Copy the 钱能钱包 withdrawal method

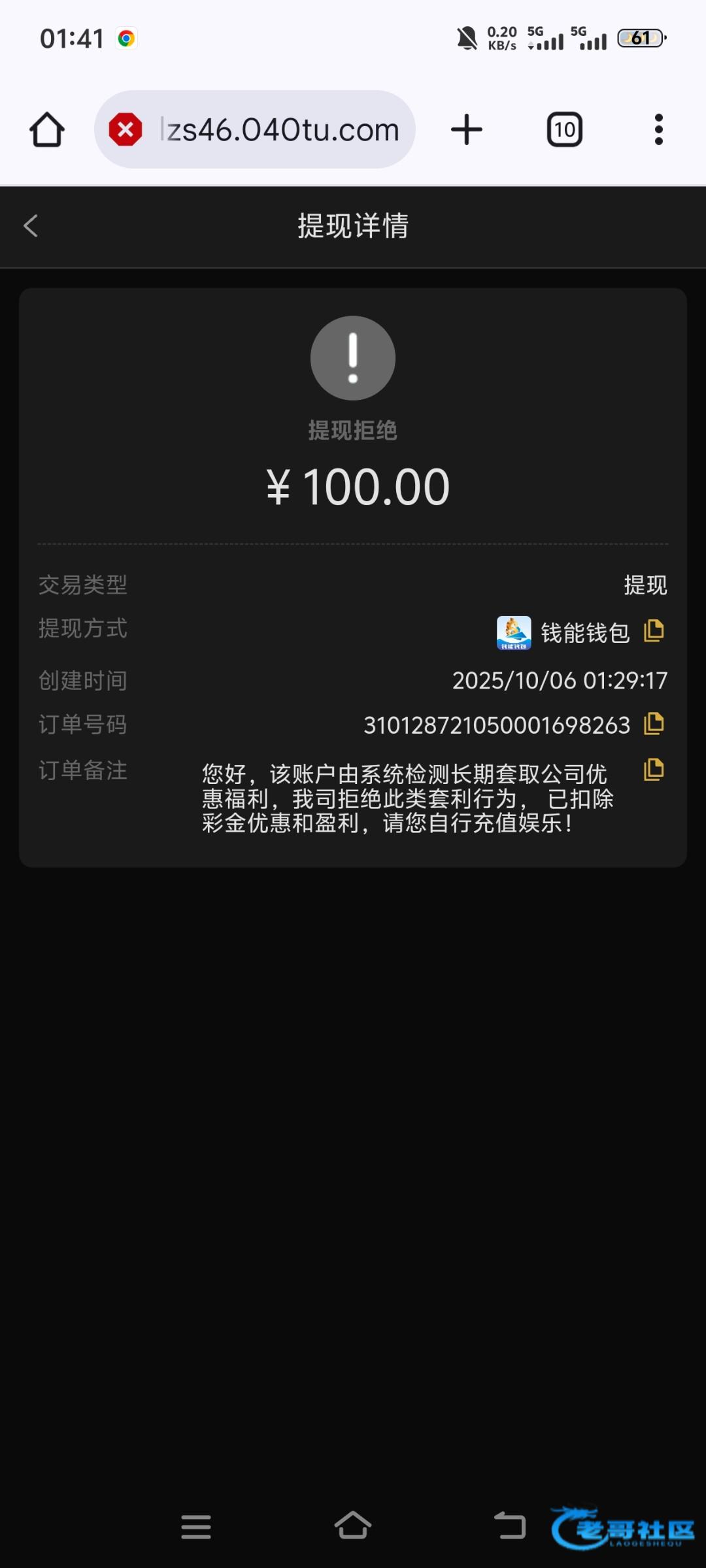654,631
